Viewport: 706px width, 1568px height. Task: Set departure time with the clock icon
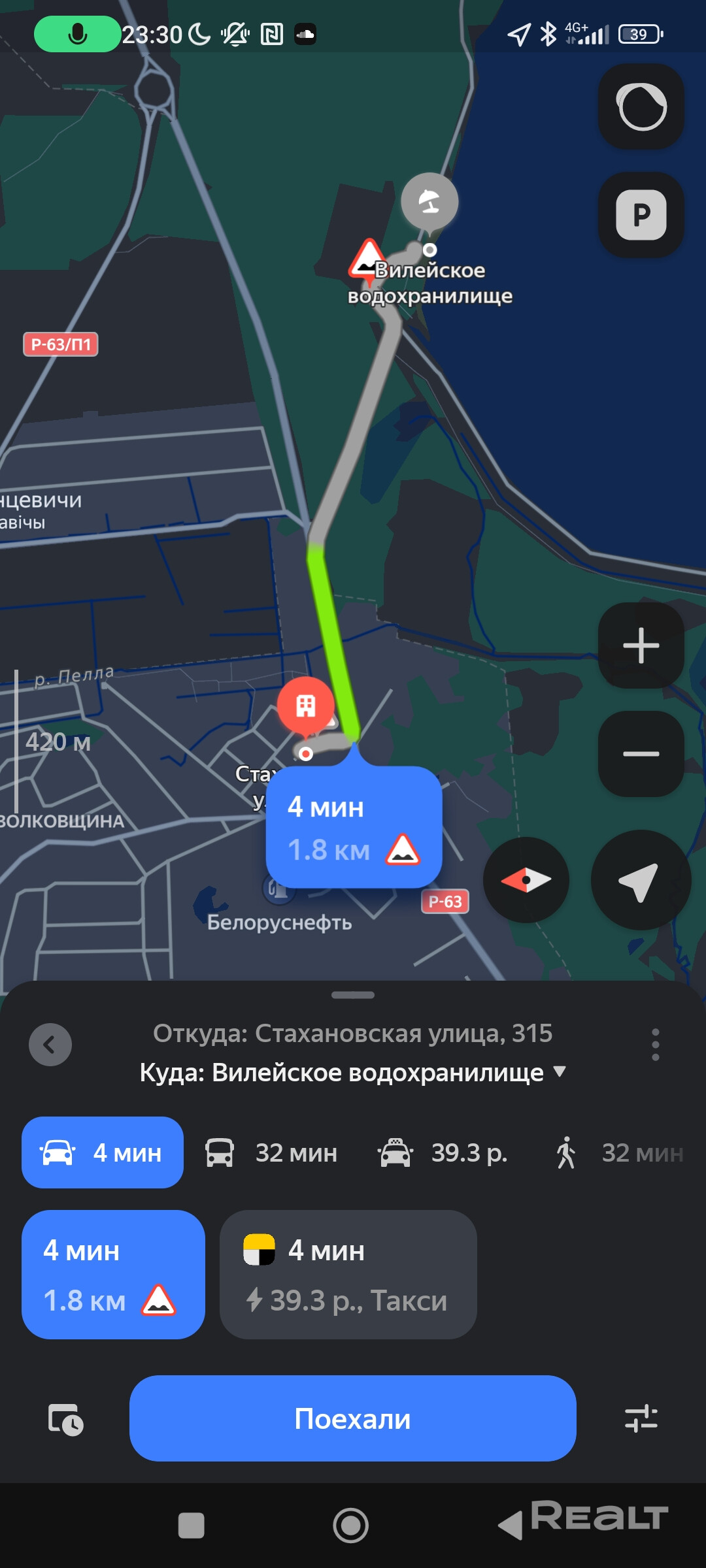(65, 1419)
